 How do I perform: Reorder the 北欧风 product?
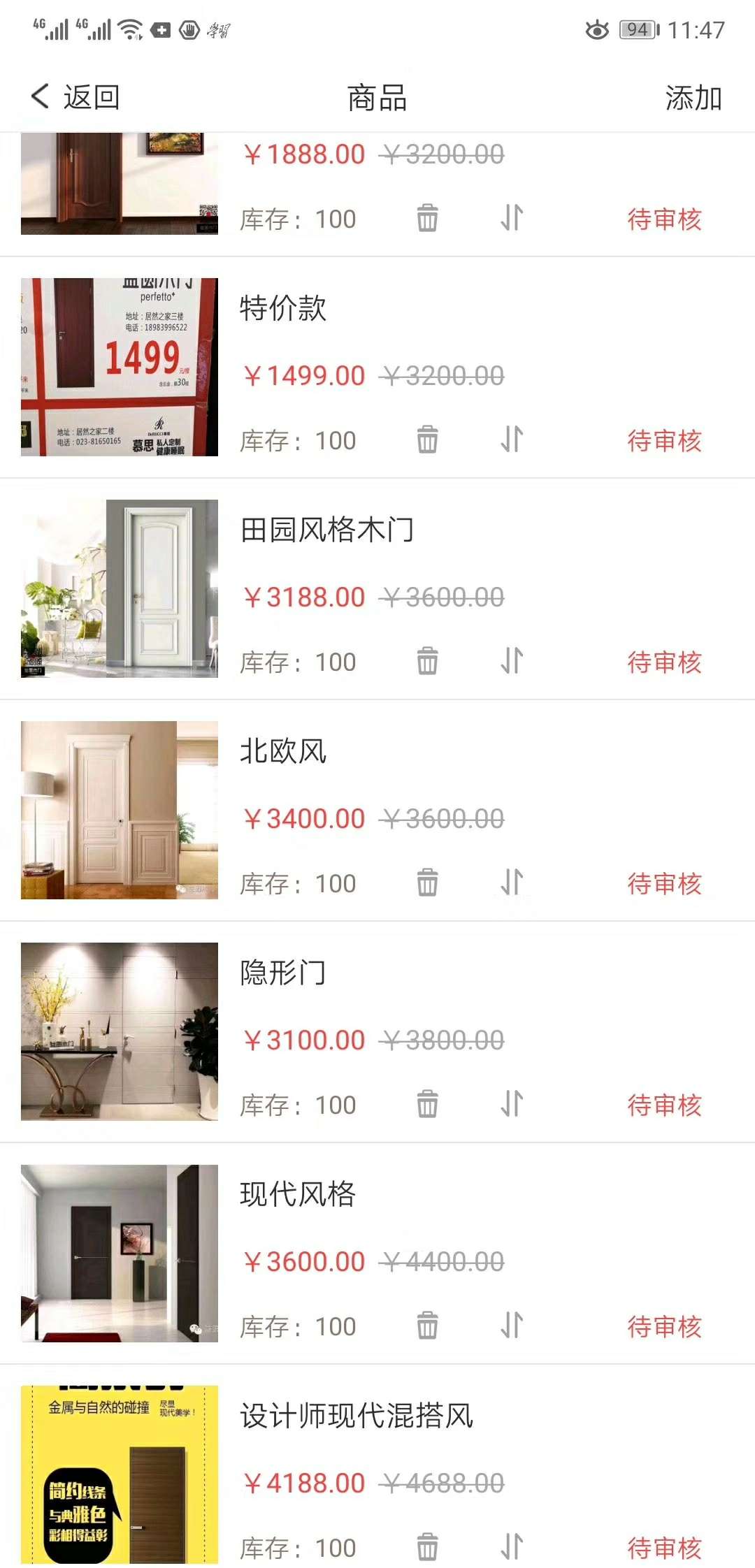click(512, 883)
